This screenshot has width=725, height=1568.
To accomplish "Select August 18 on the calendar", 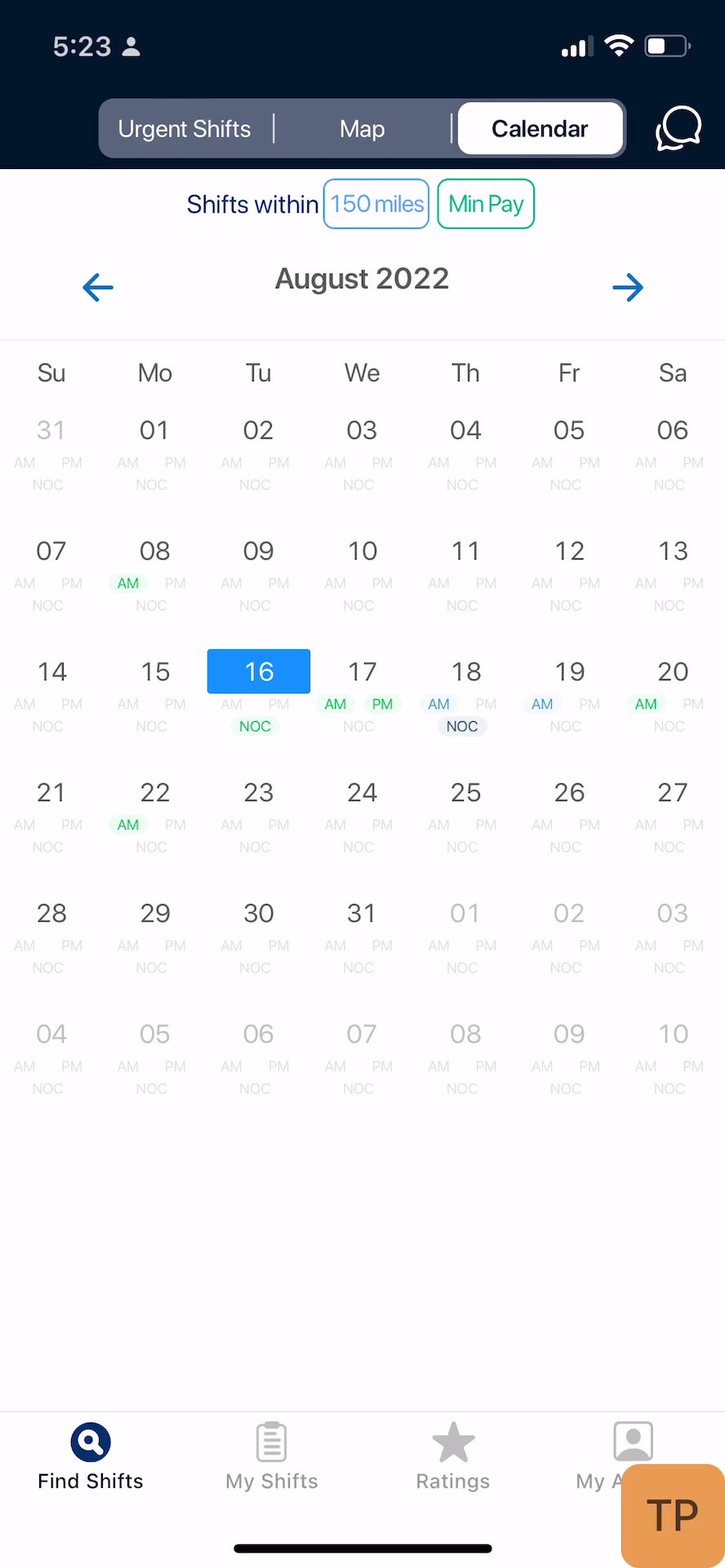I will click(x=465, y=672).
